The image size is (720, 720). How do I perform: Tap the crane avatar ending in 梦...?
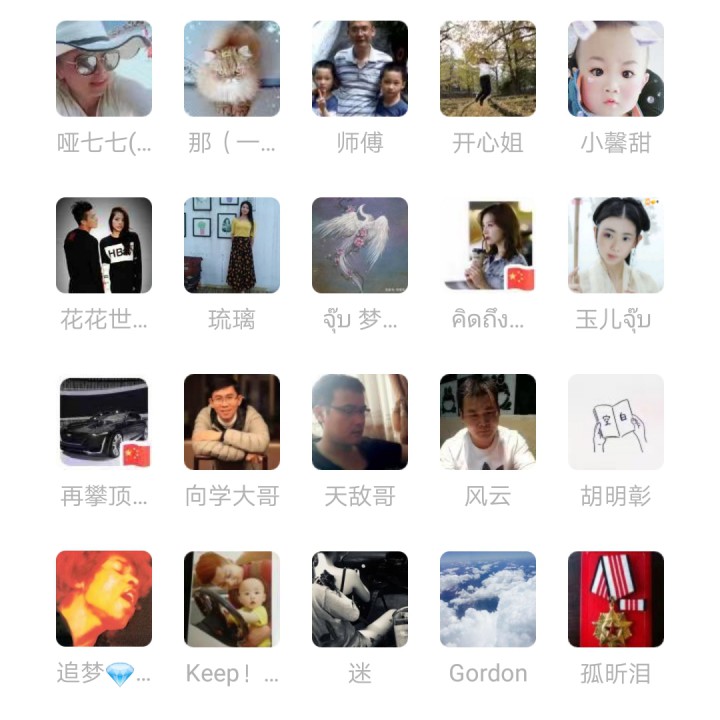coord(360,246)
